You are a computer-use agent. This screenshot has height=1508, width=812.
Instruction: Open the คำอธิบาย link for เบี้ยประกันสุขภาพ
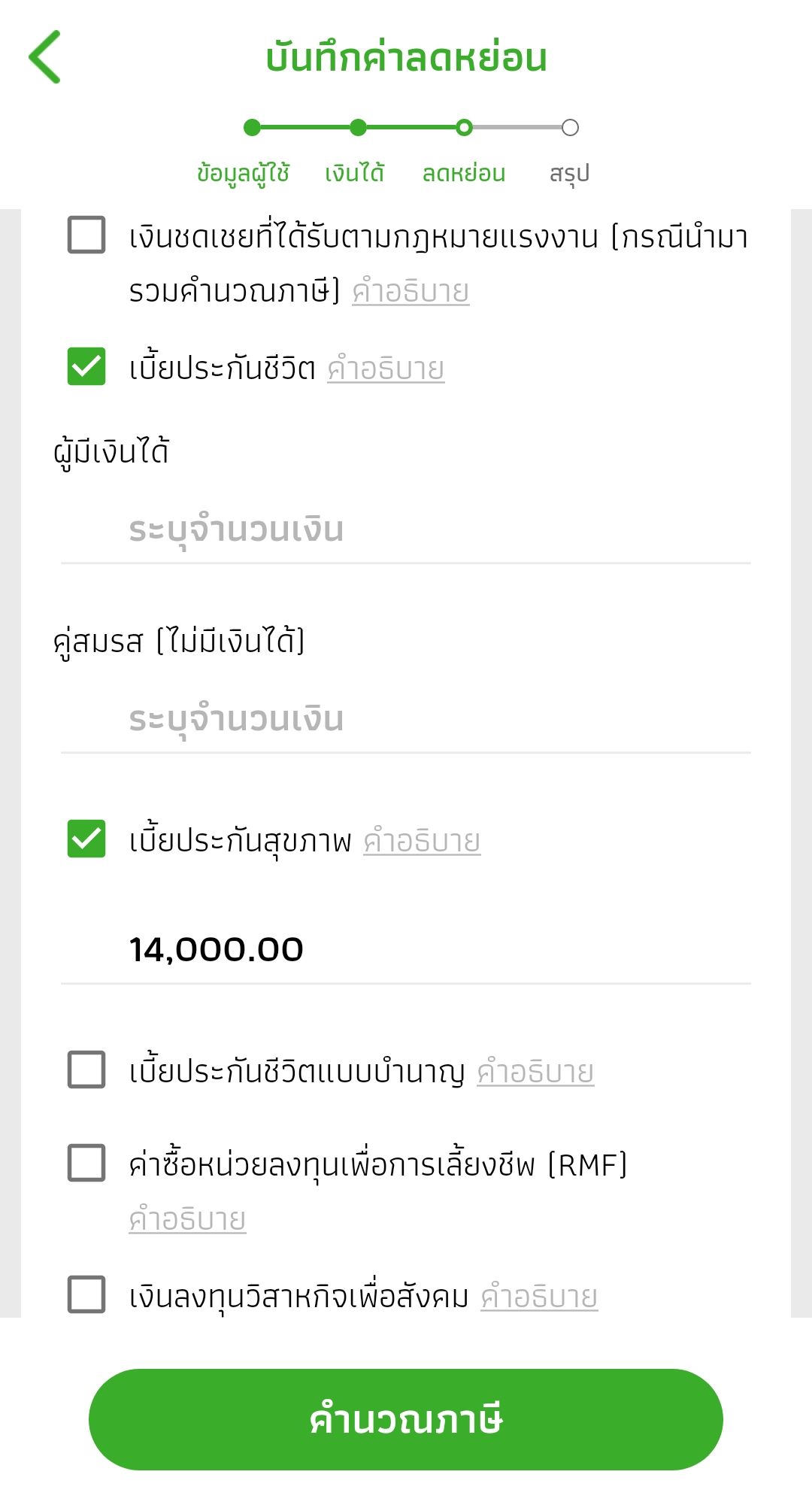tap(422, 842)
